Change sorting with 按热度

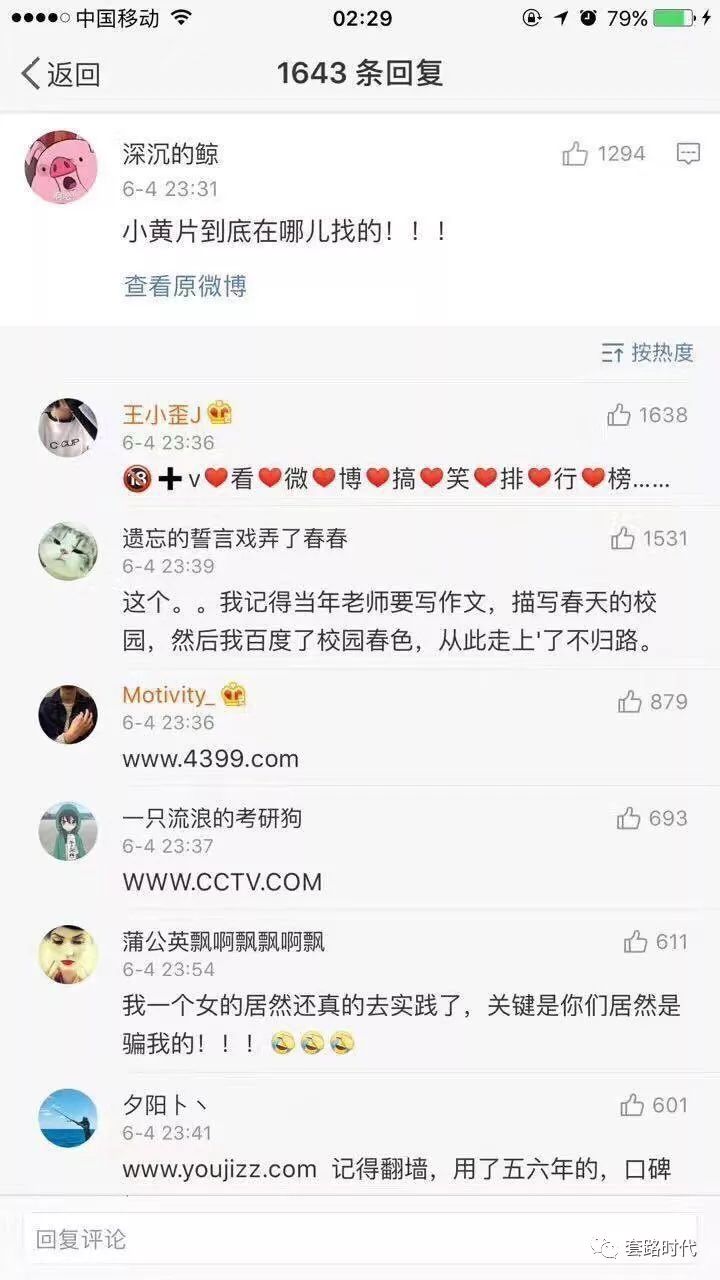[x=648, y=353]
